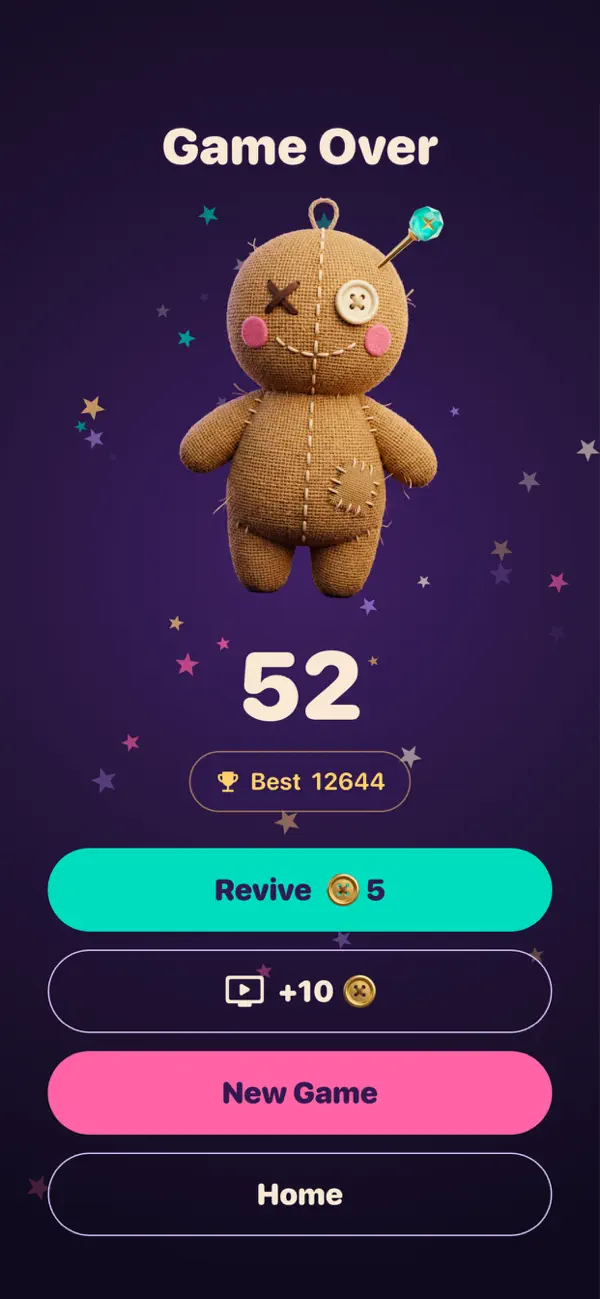Revive for 5 coins
The height and width of the screenshot is (1299, 600).
click(300, 890)
